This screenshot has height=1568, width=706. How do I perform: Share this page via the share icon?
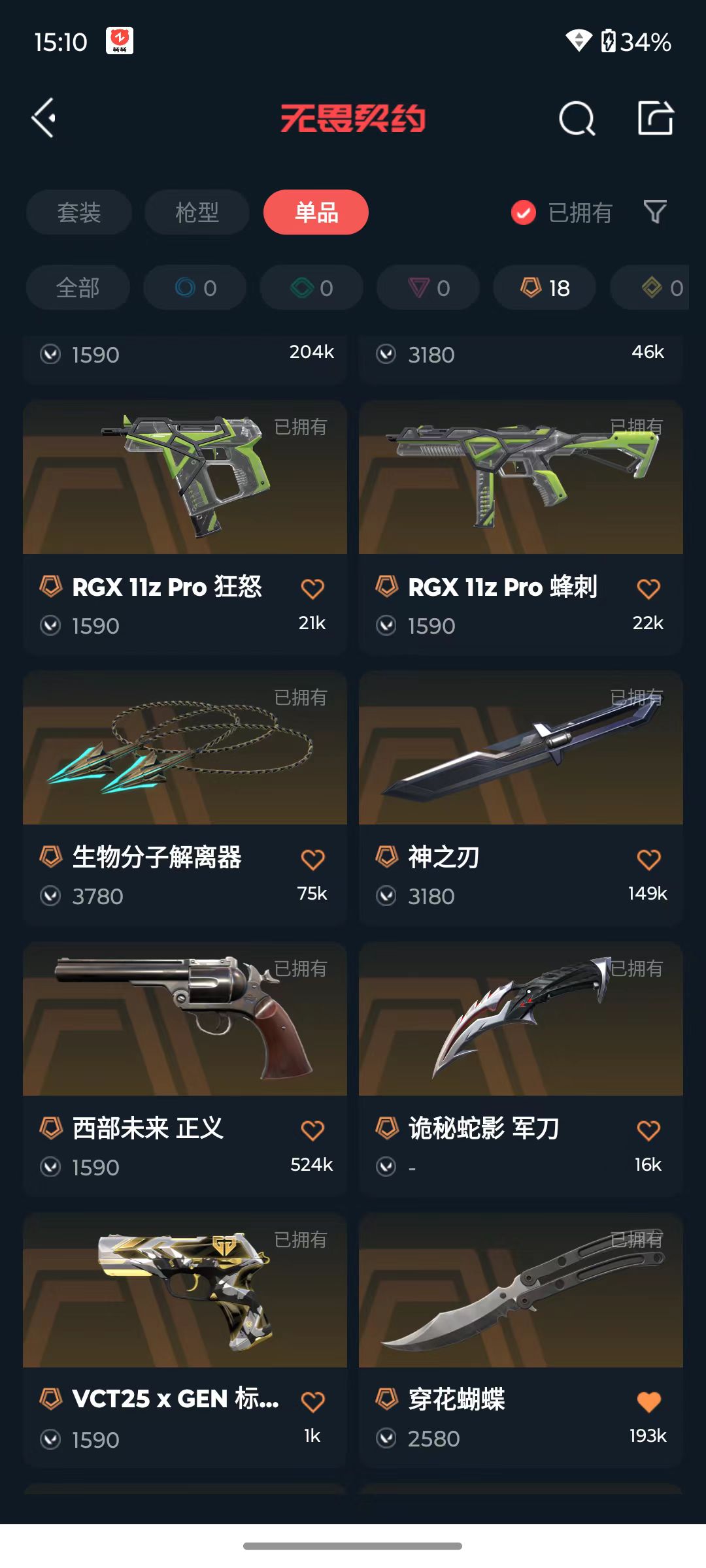(656, 118)
